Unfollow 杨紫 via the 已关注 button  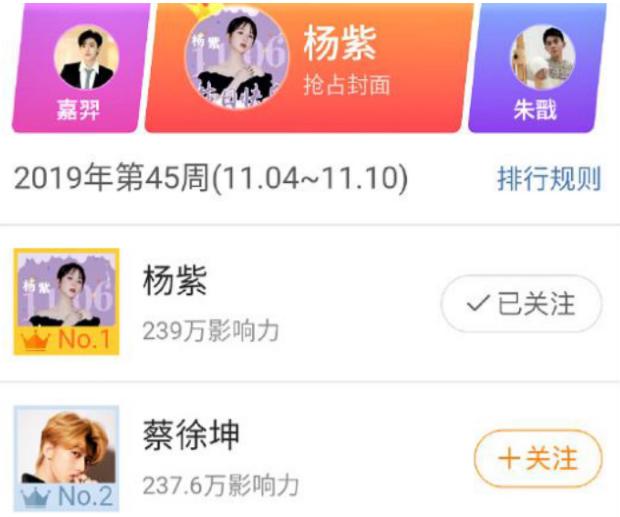click(521, 304)
